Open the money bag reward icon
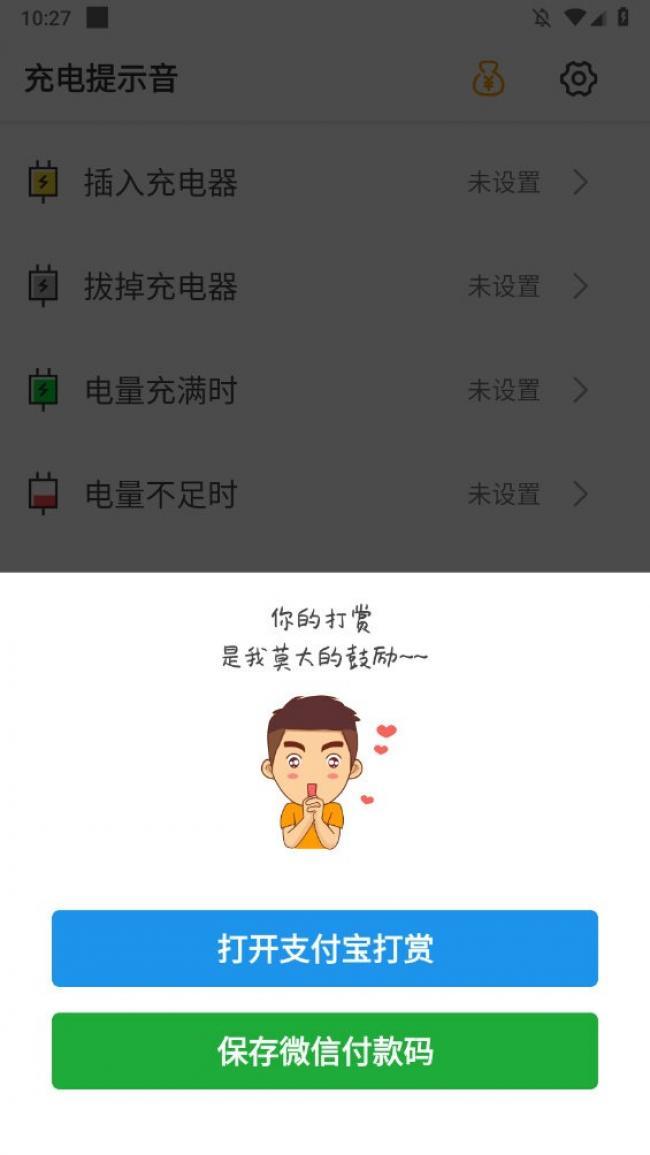650x1155 pixels. (488, 79)
